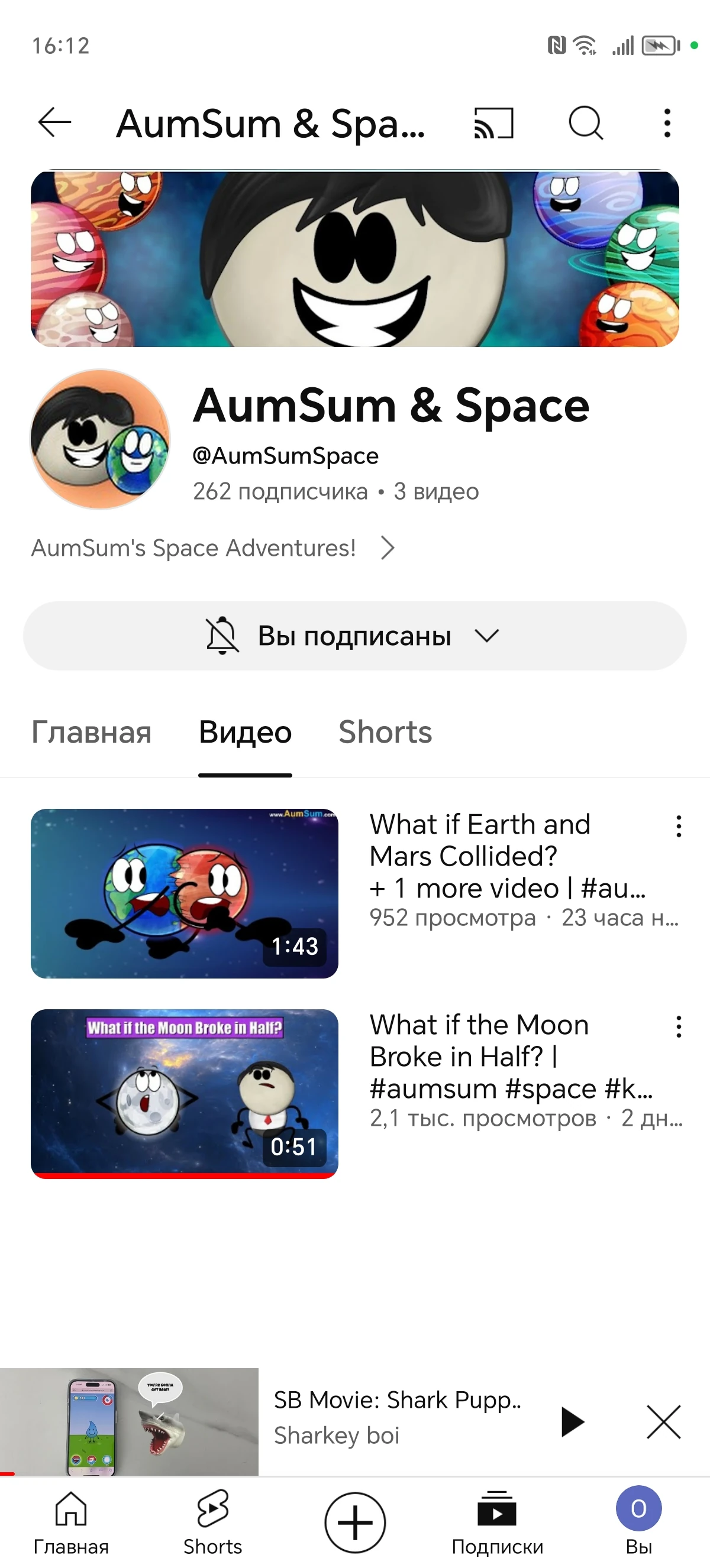Open the @AumSumSpace handle
Screen dimensions: 710x1568
point(285,455)
